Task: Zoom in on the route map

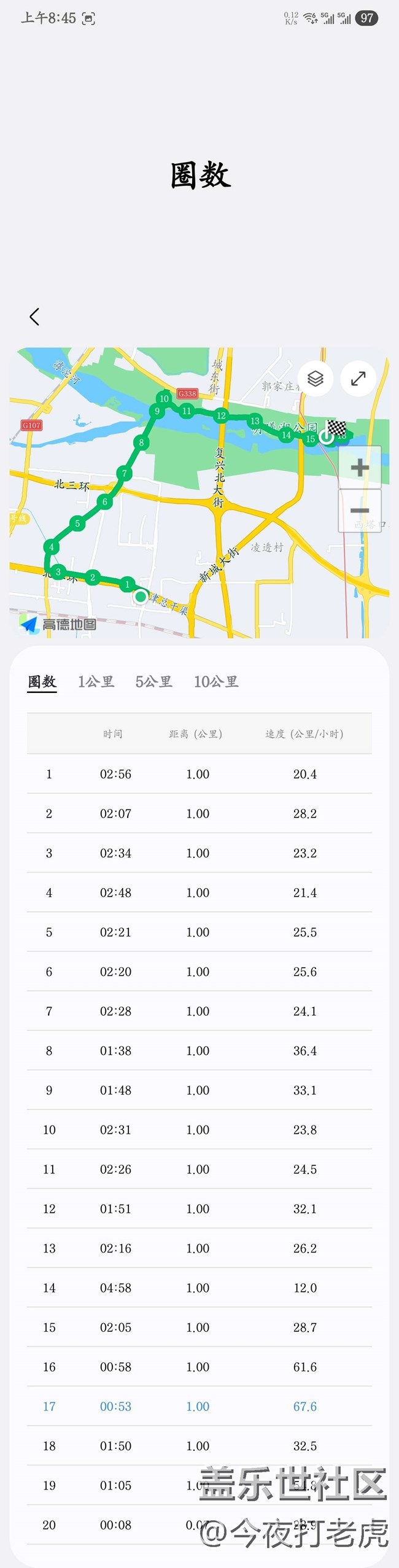Action: point(360,468)
